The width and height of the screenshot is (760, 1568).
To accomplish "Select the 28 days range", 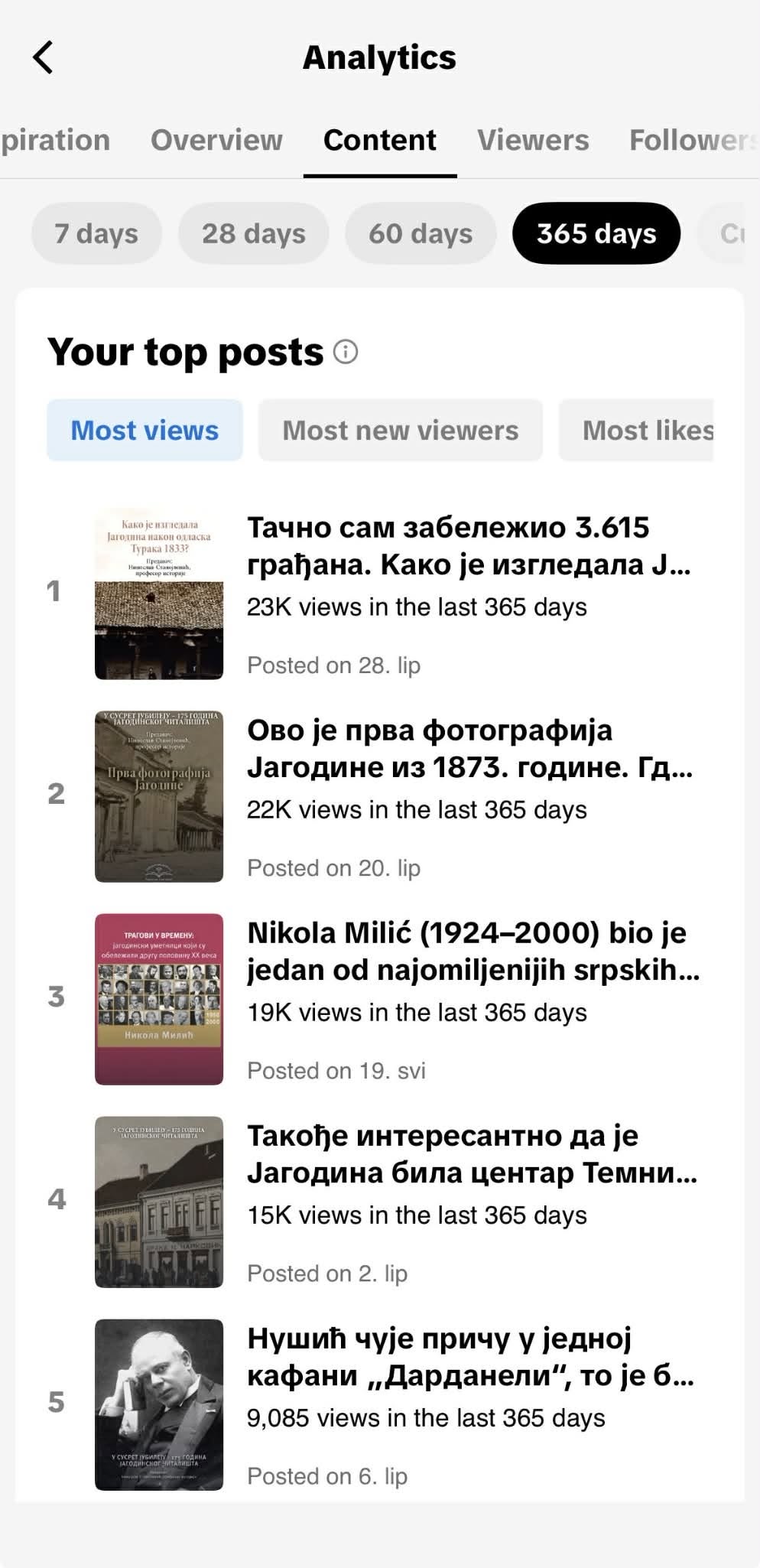I will pos(254,233).
